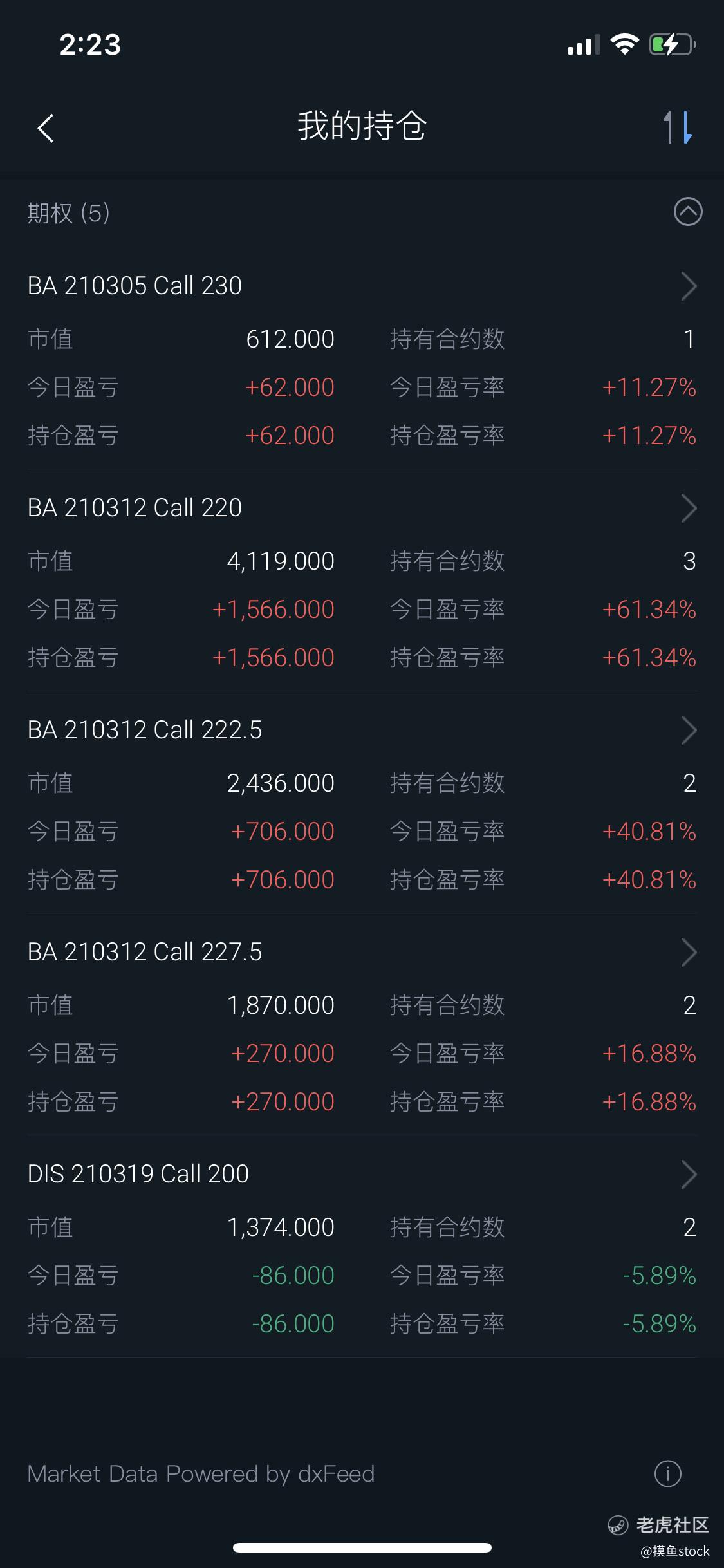Show market data info icon
The image size is (724, 1568).
[667, 1473]
